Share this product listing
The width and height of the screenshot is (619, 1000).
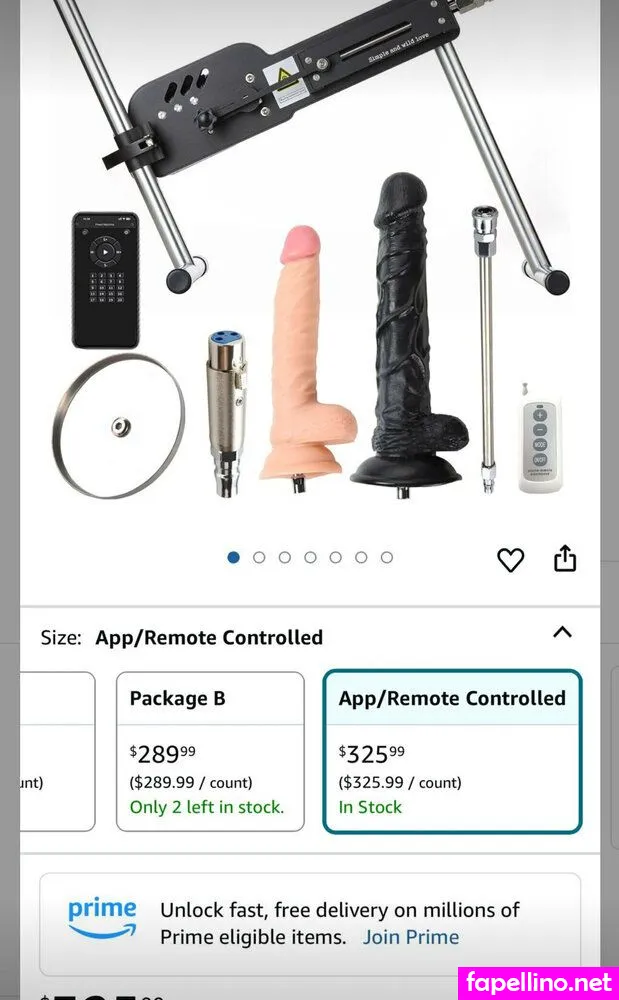click(x=565, y=558)
